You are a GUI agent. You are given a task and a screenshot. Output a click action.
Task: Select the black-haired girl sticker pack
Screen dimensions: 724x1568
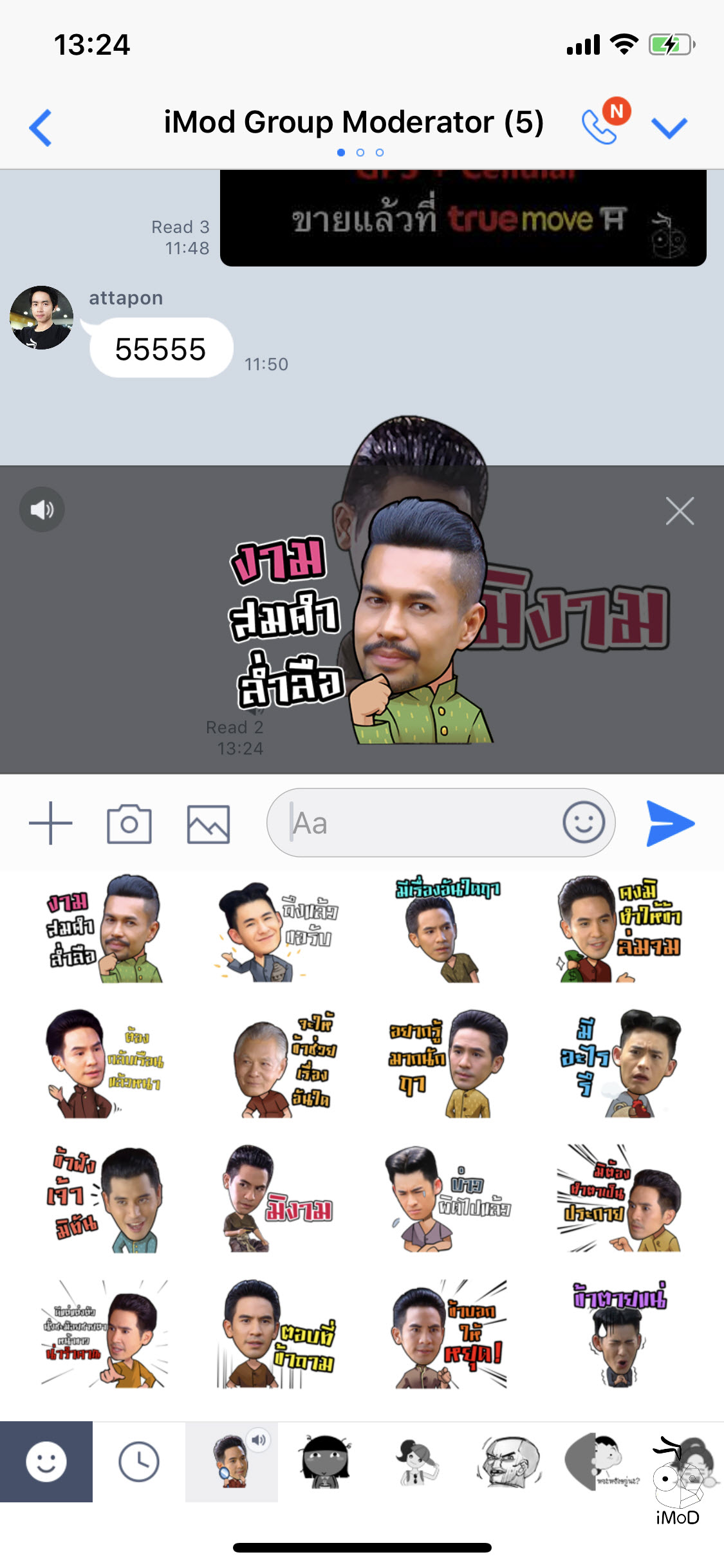pos(325,1461)
